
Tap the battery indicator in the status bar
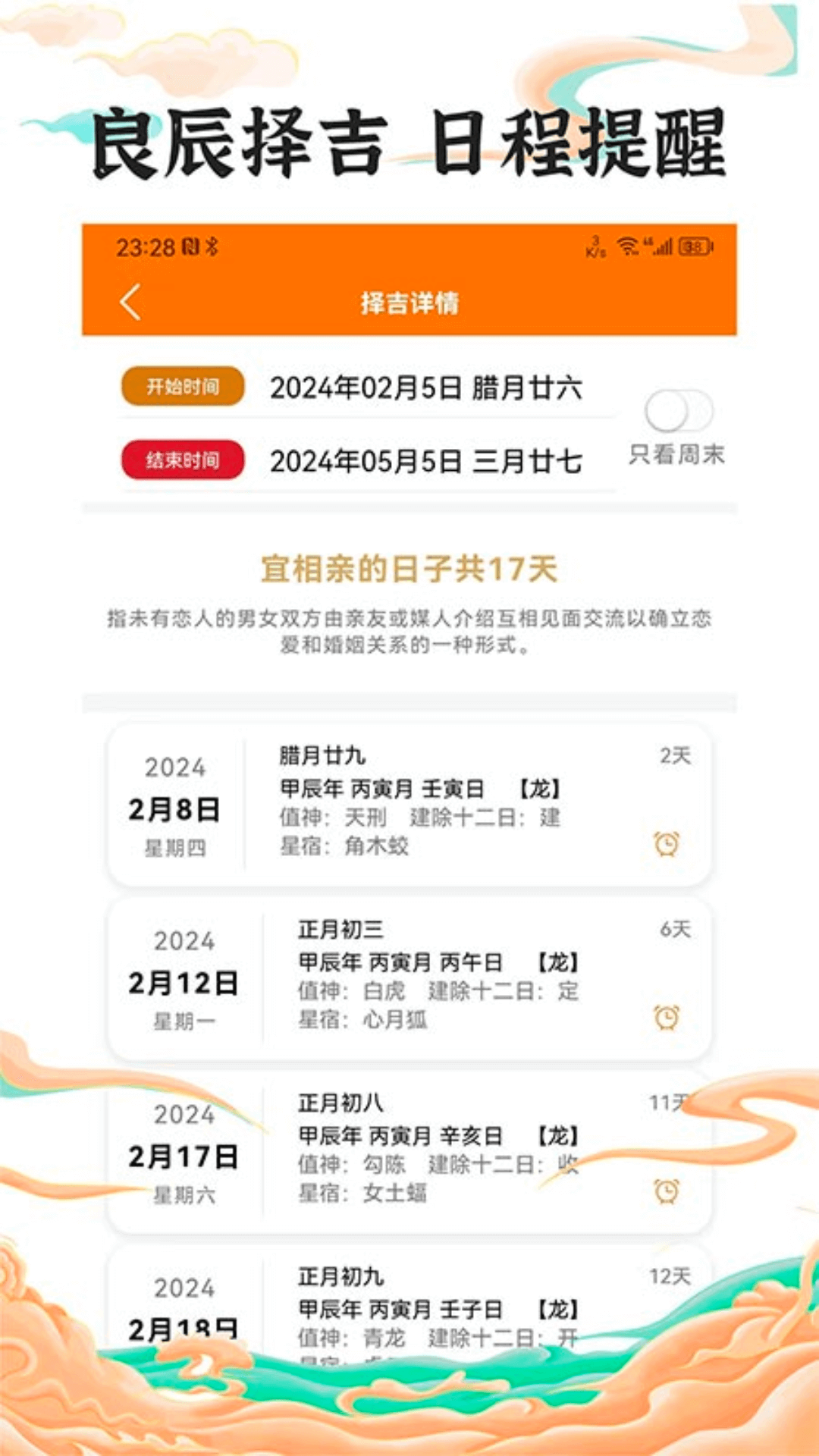tap(695, 244)
